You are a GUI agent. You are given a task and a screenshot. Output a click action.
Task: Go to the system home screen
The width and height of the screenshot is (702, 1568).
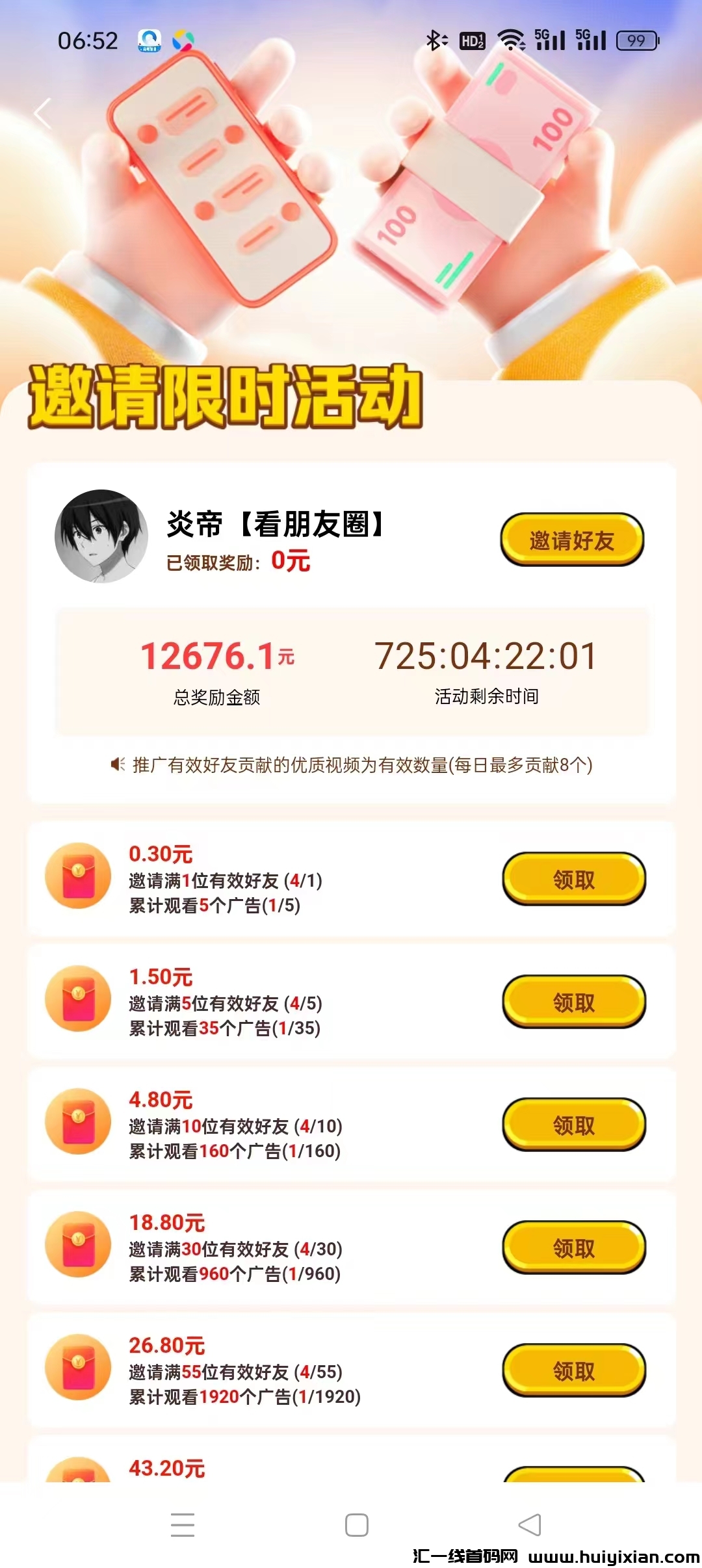coord(357,1525)
